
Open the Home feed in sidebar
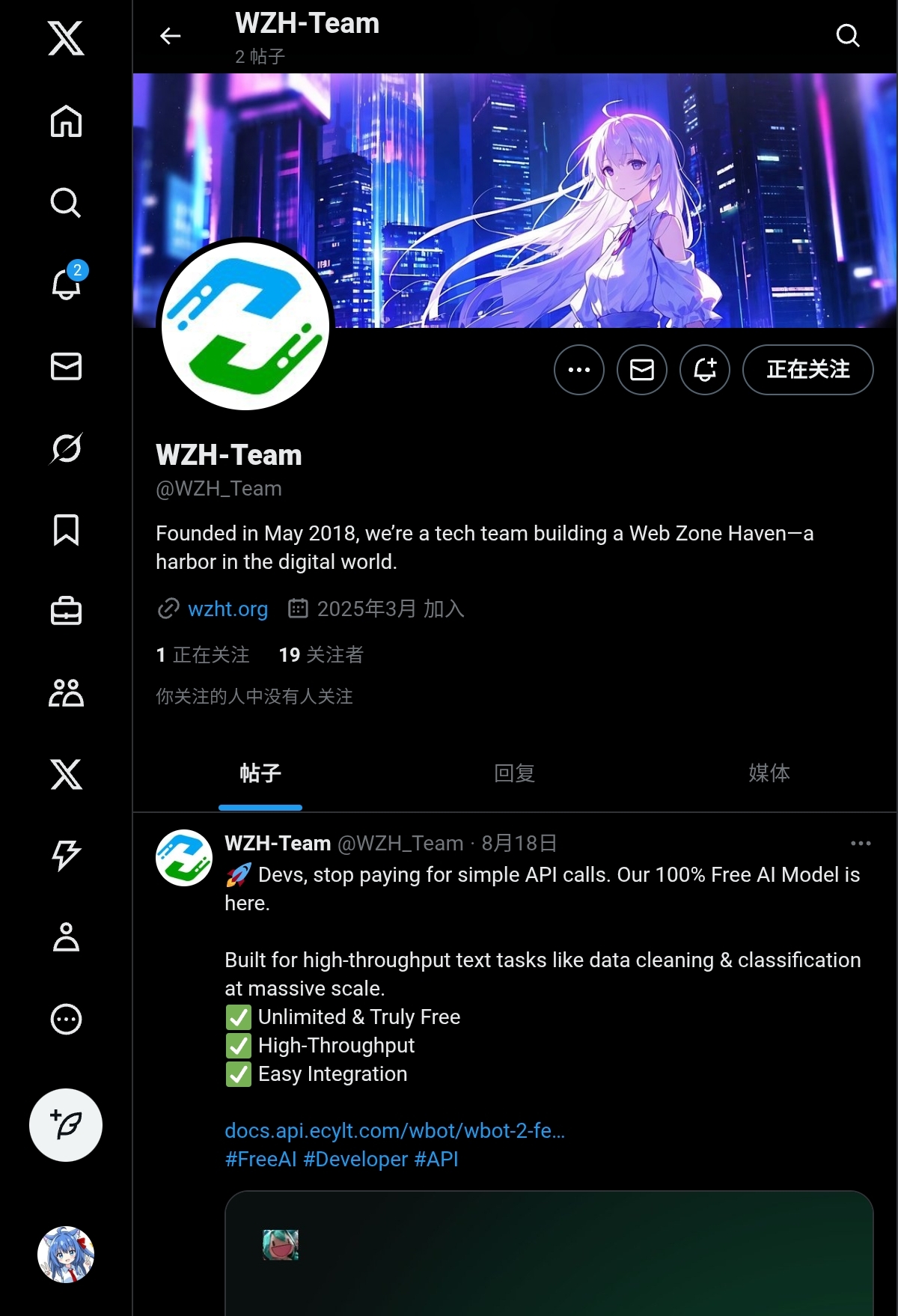[66, 121]
